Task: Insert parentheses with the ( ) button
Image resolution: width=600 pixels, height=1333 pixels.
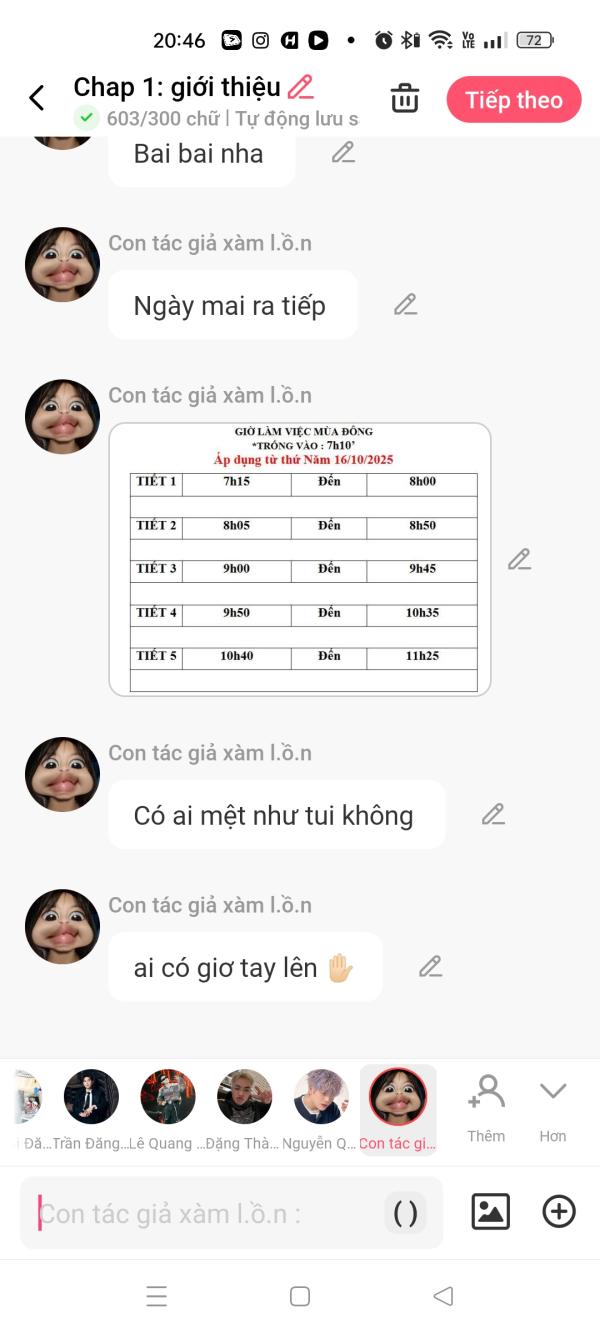Action: tap(405, 1213)
